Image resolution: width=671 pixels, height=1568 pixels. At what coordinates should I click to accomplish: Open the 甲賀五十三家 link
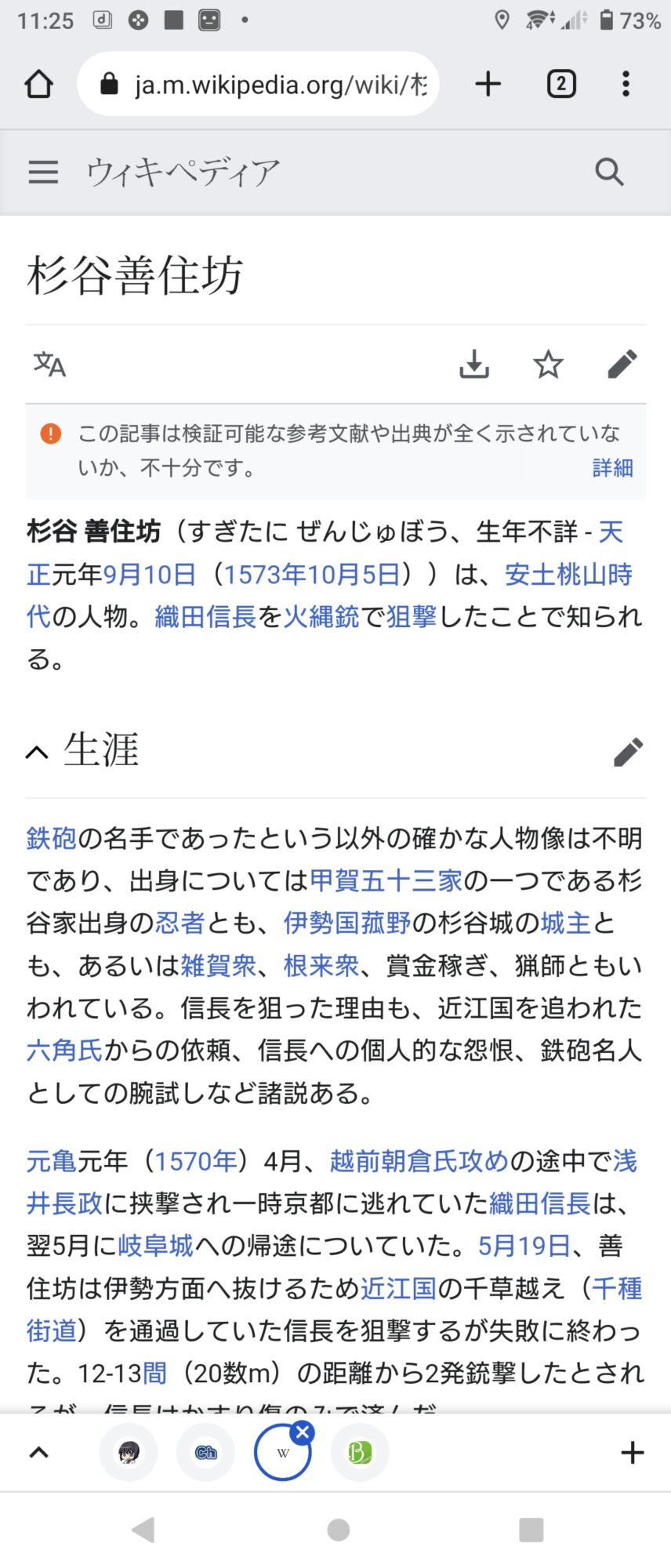[x=386, y=880]
